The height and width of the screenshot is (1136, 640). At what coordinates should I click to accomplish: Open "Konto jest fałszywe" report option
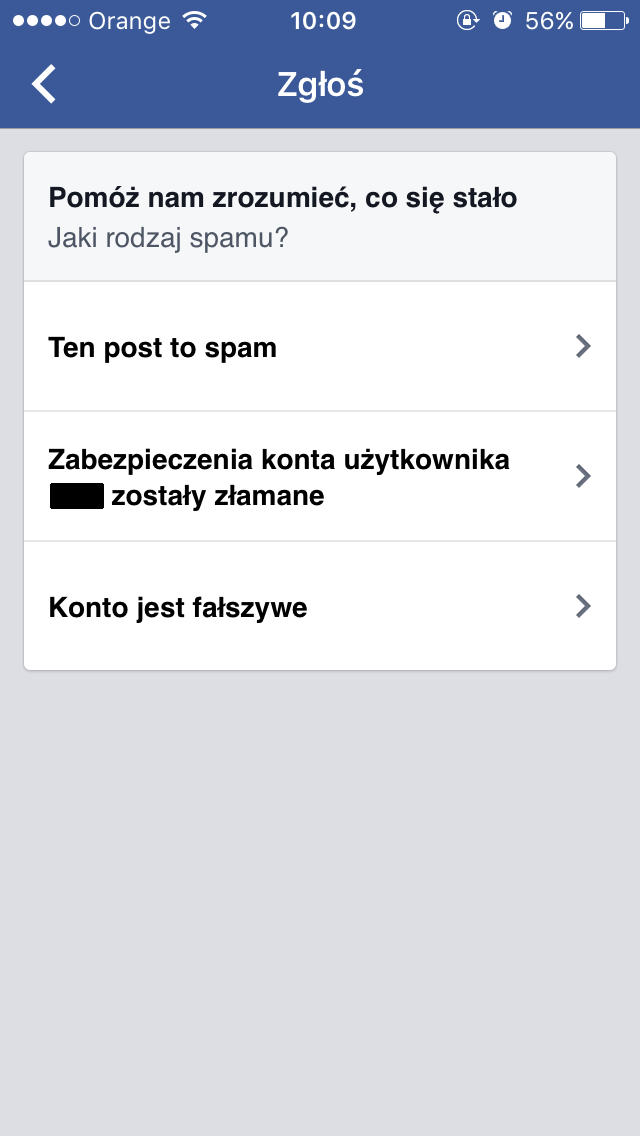[320, 606]
